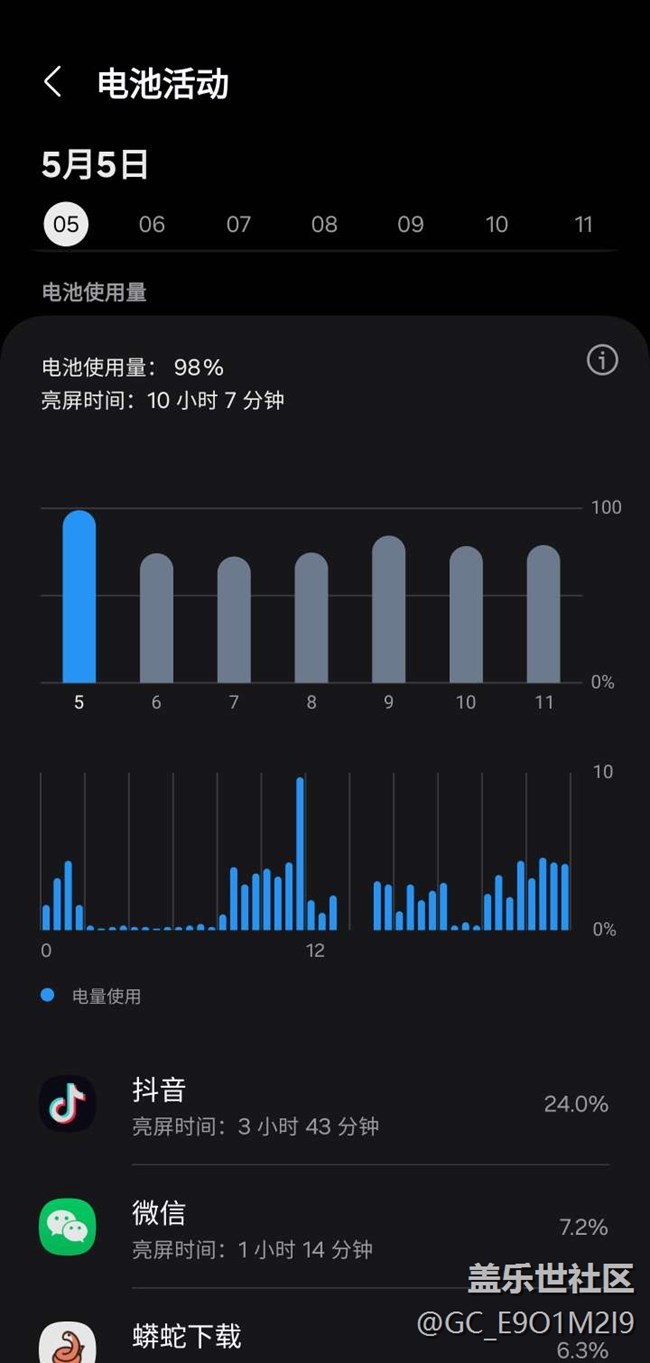Screen dimensions: 650x1363
Task: Open the battery usage info icon
Action: [x=602, y=360]
